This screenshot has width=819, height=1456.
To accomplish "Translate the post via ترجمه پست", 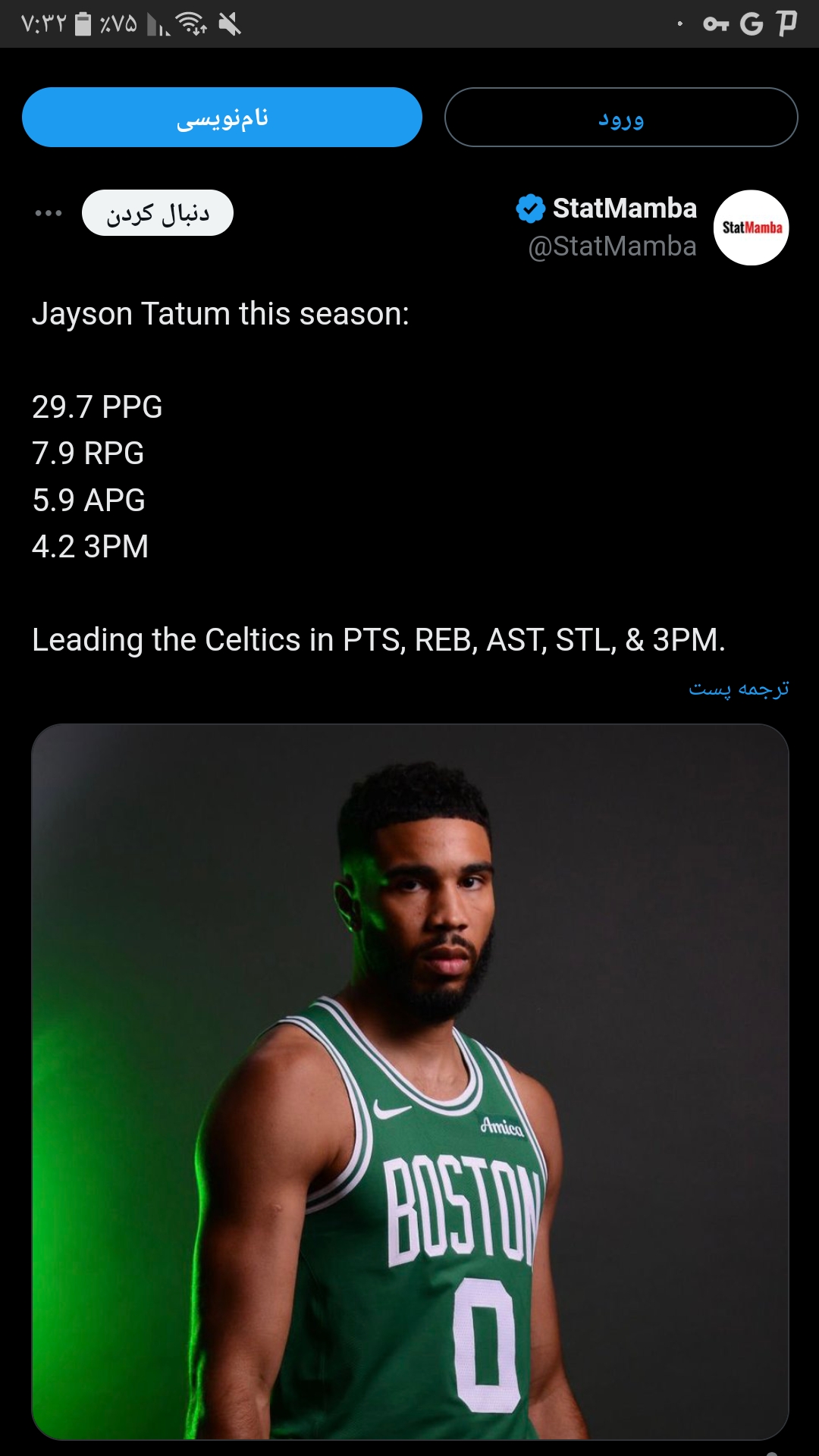I will point(739,689).
